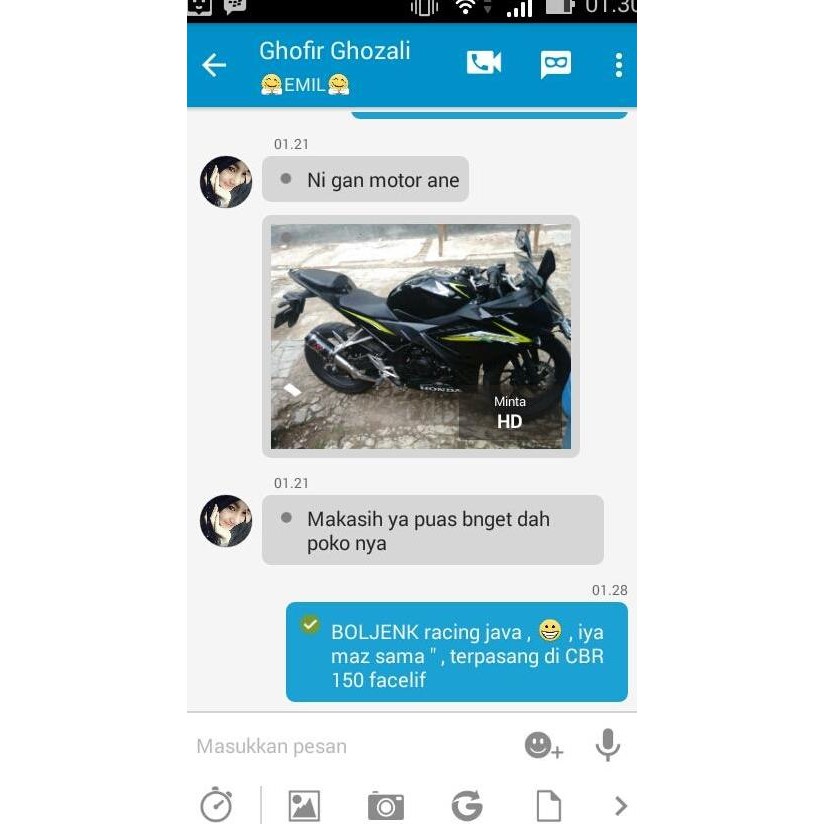Open the Google search attachment icon

pos(467,805)
